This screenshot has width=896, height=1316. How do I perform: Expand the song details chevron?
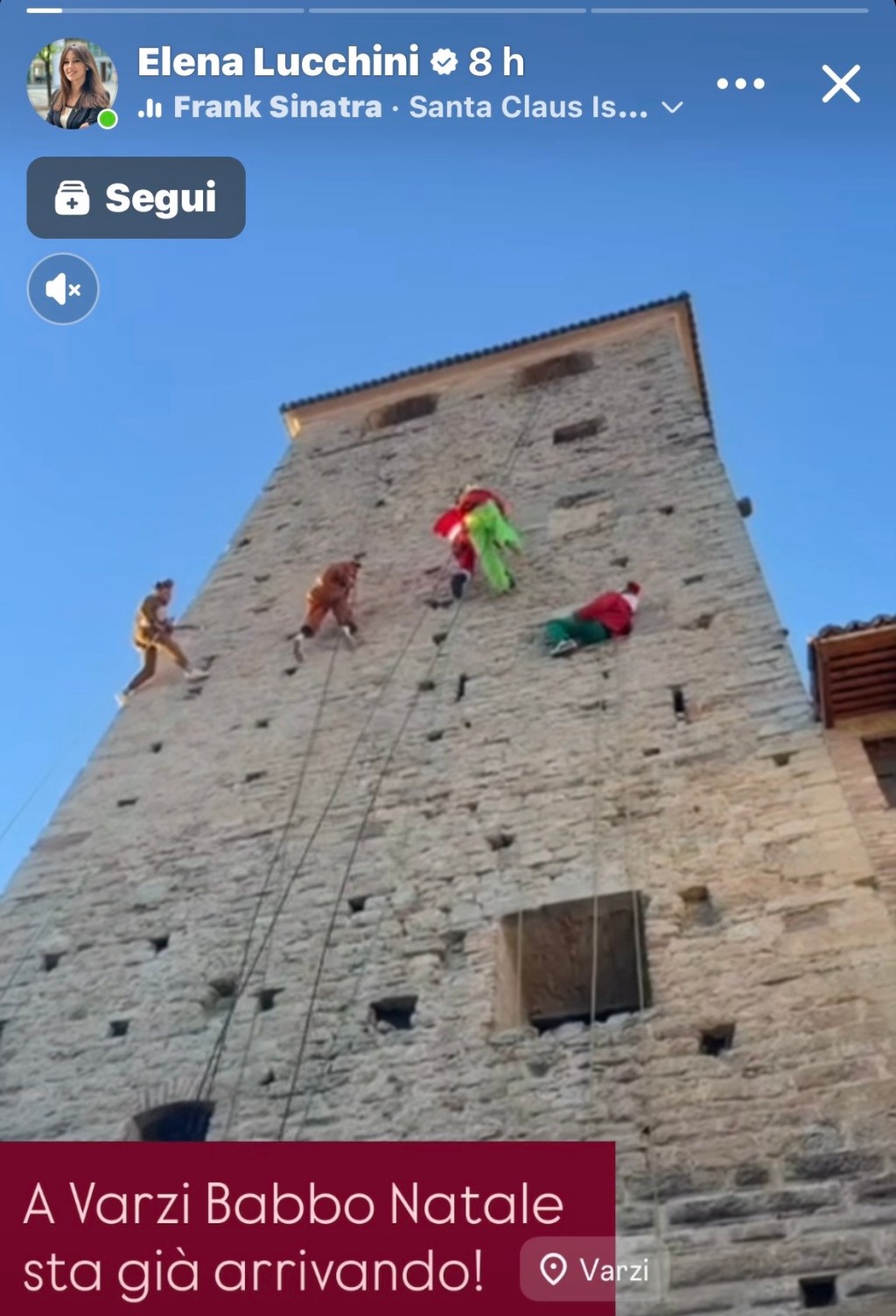point(672,108)
